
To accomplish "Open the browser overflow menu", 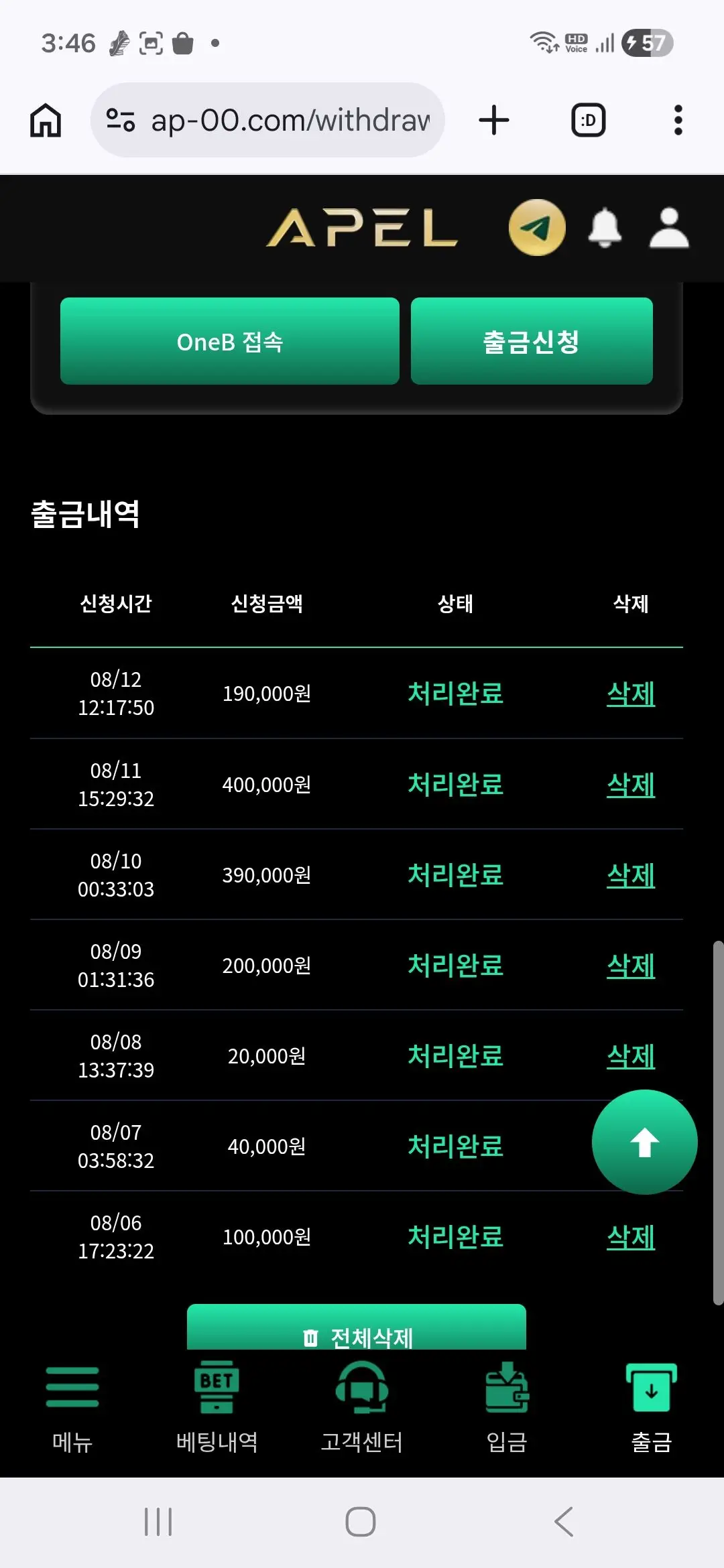I will (x=678, y=120).
